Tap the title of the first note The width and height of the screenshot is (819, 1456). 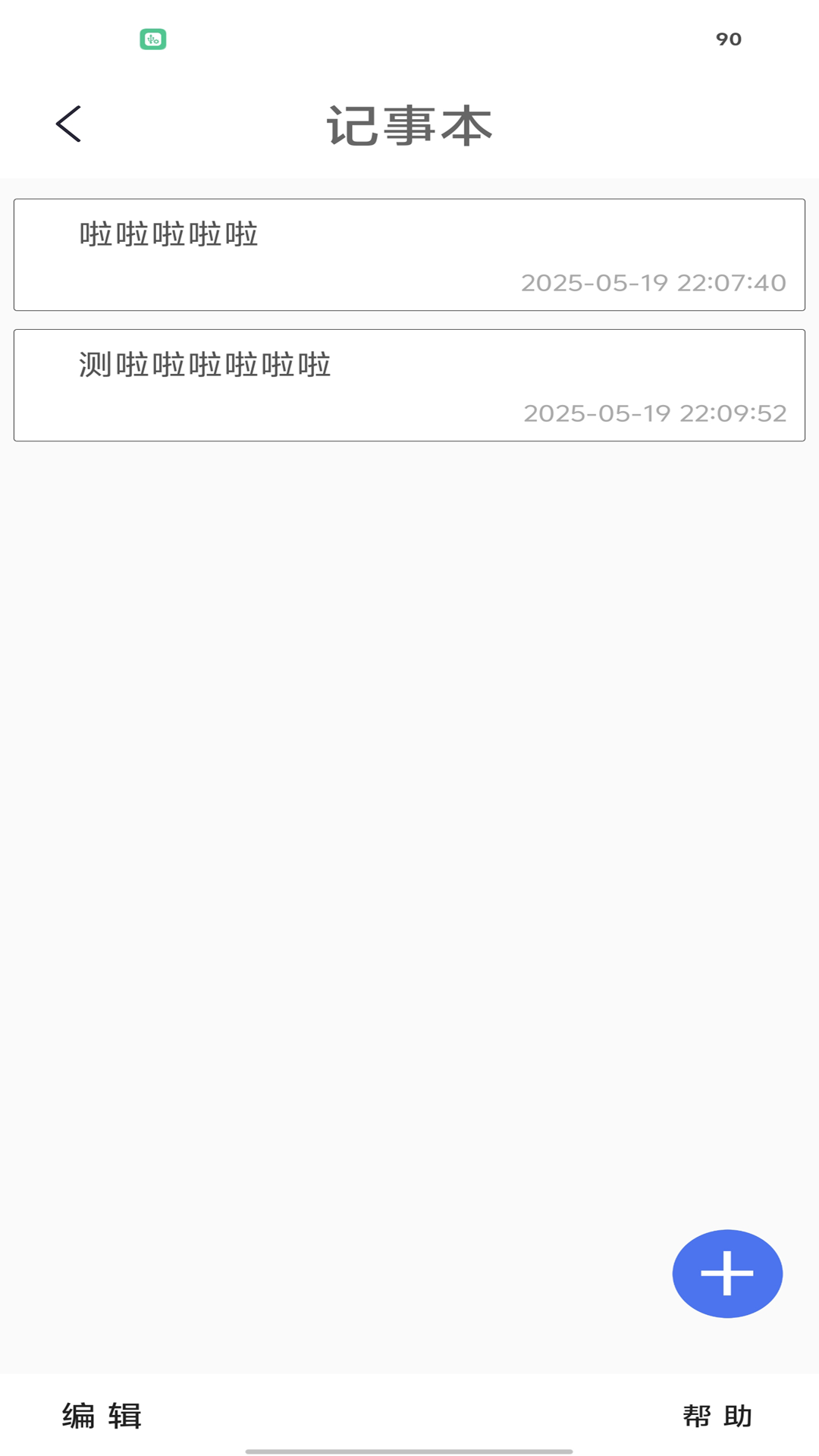(x=170, y=234)
